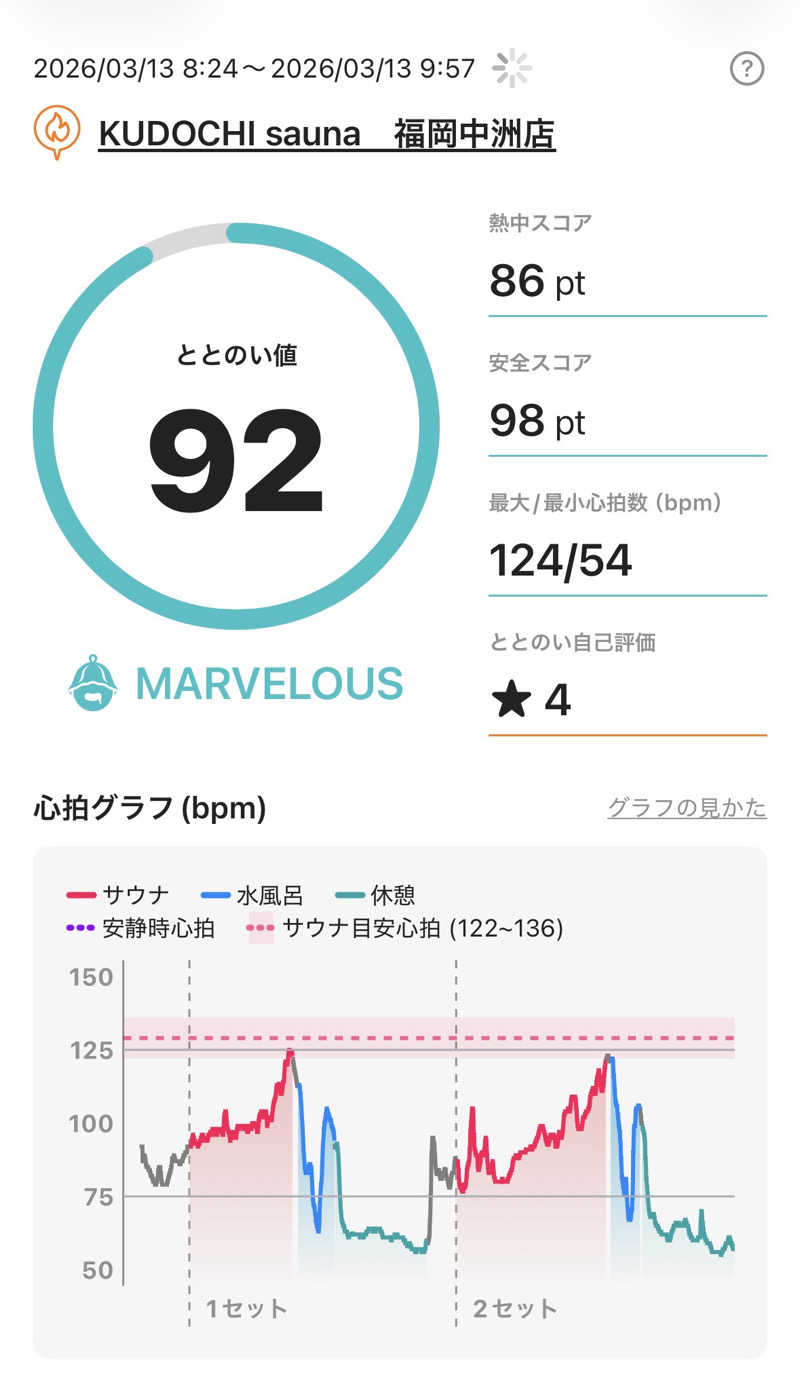Edit the ととのい自己評価 star rating
800x1375 pixels.
(x=531, y=700)
